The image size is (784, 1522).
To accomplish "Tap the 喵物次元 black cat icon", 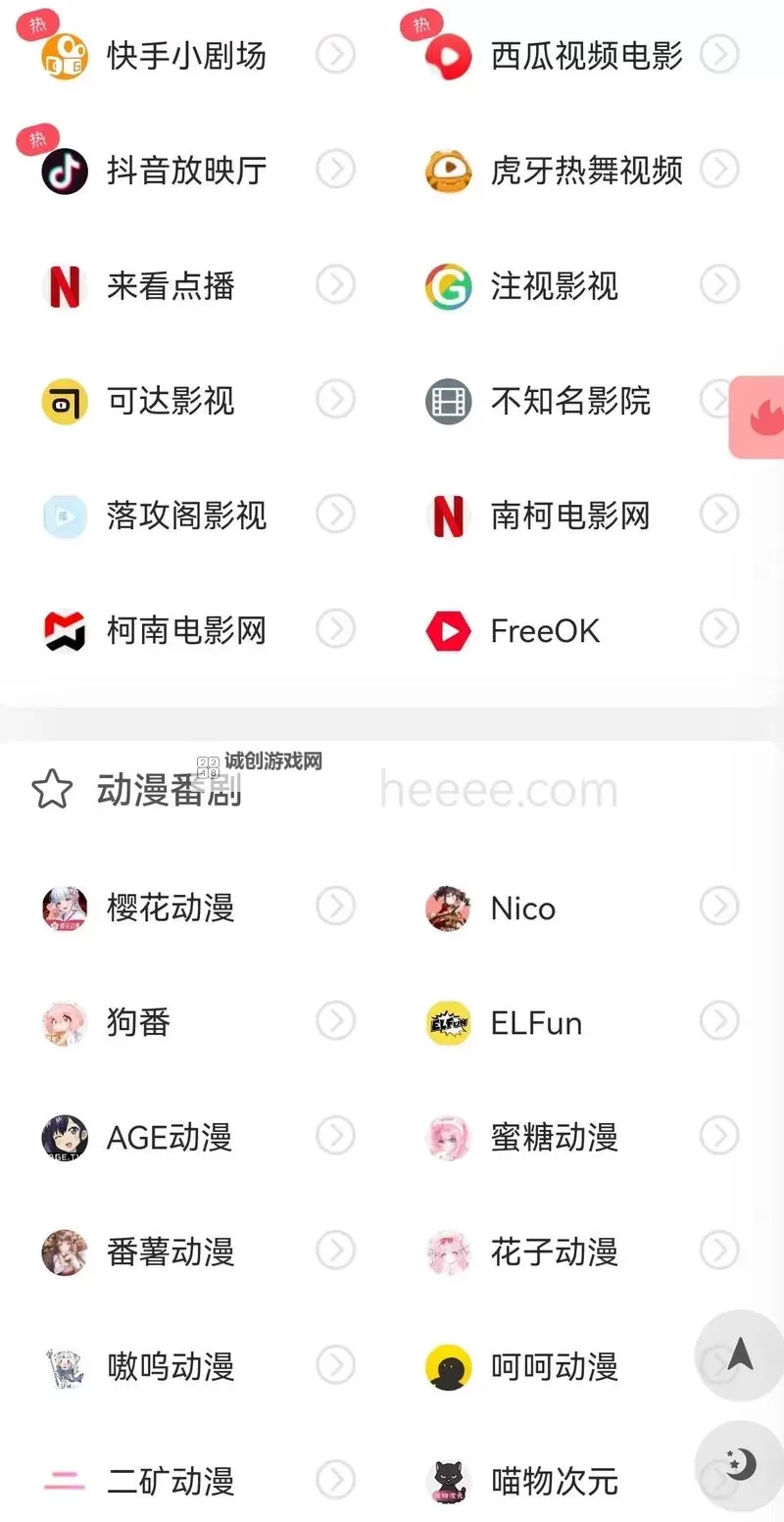I will click(x=447, y=1482).
